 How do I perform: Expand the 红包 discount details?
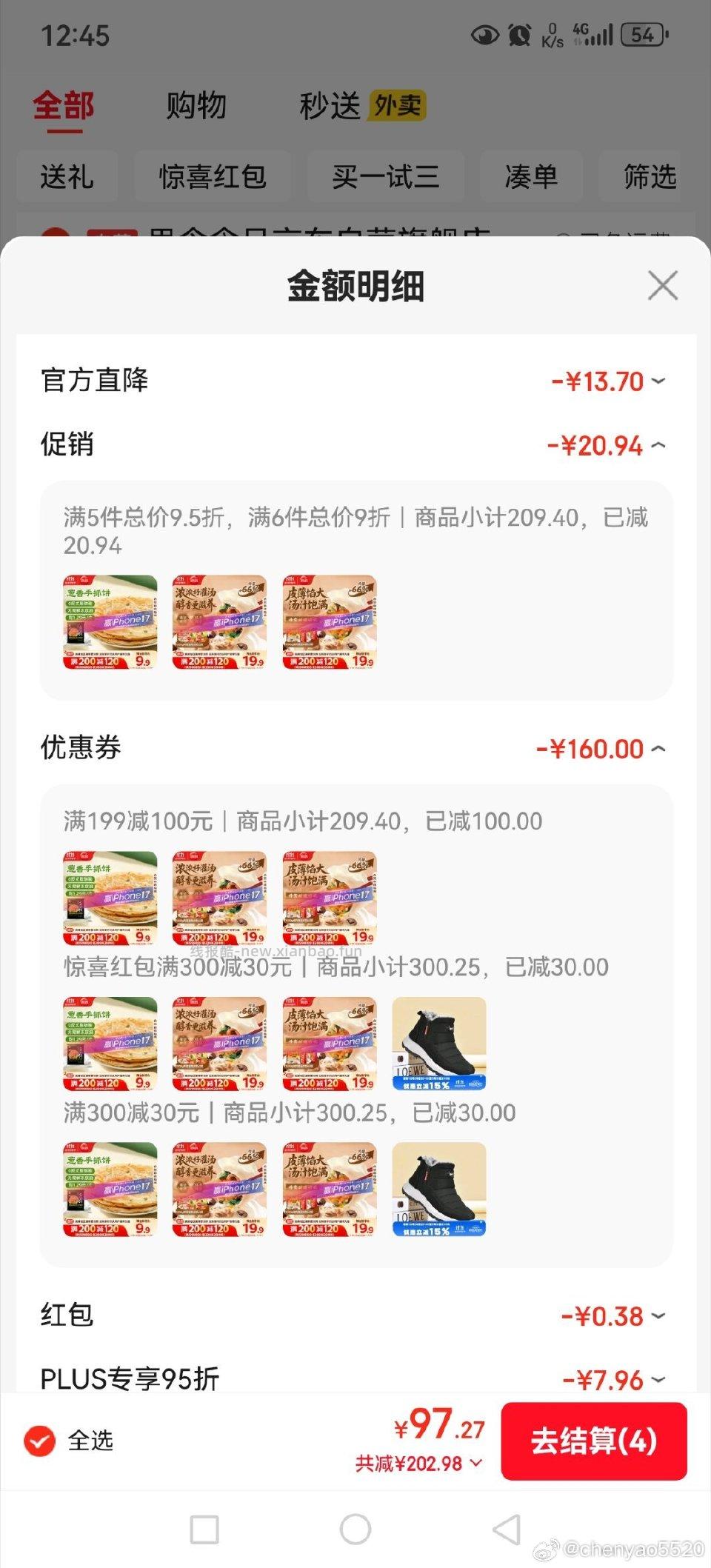coord(658,1316)
